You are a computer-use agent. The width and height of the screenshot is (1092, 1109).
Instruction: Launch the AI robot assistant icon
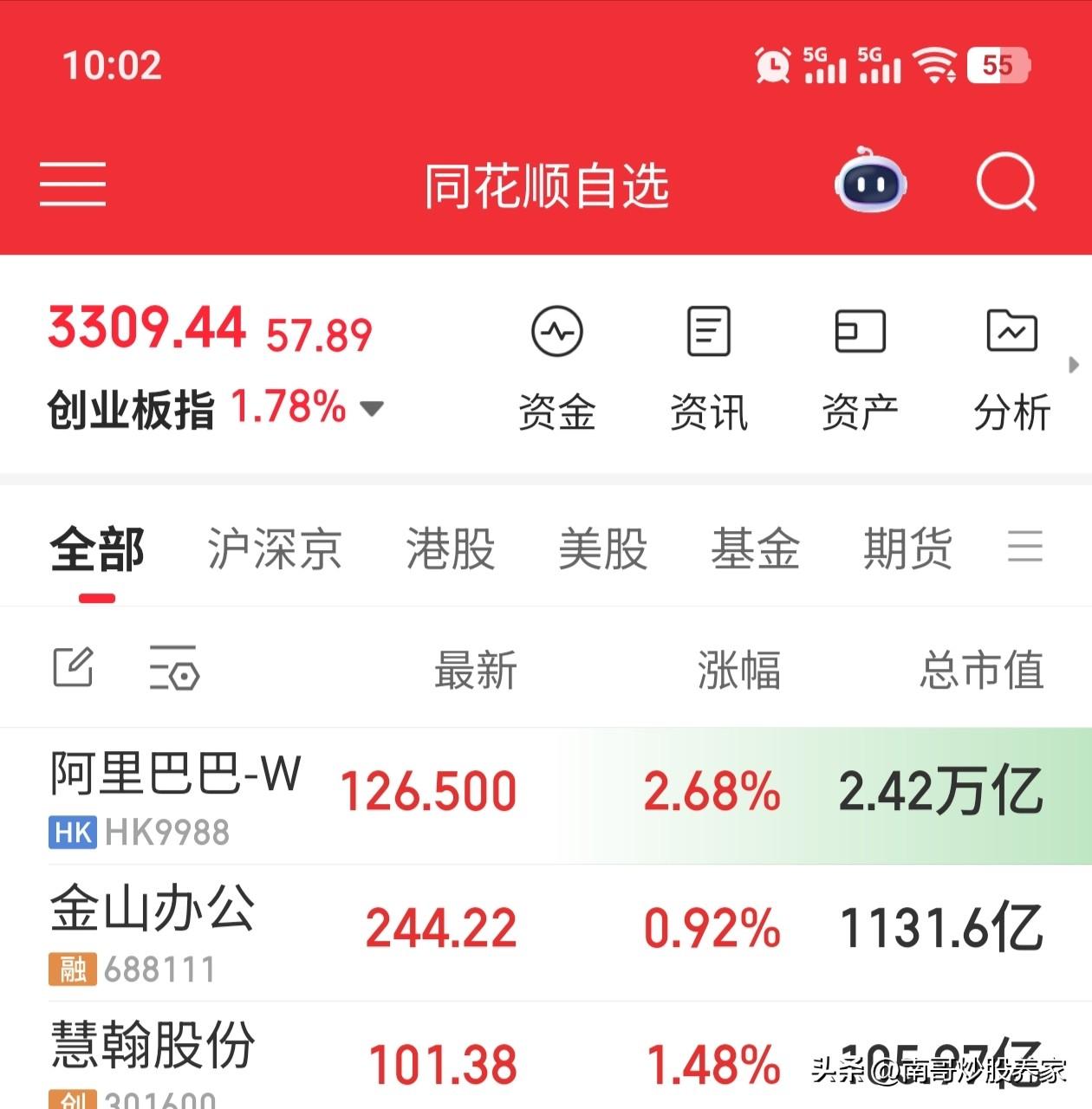[872, 183]
